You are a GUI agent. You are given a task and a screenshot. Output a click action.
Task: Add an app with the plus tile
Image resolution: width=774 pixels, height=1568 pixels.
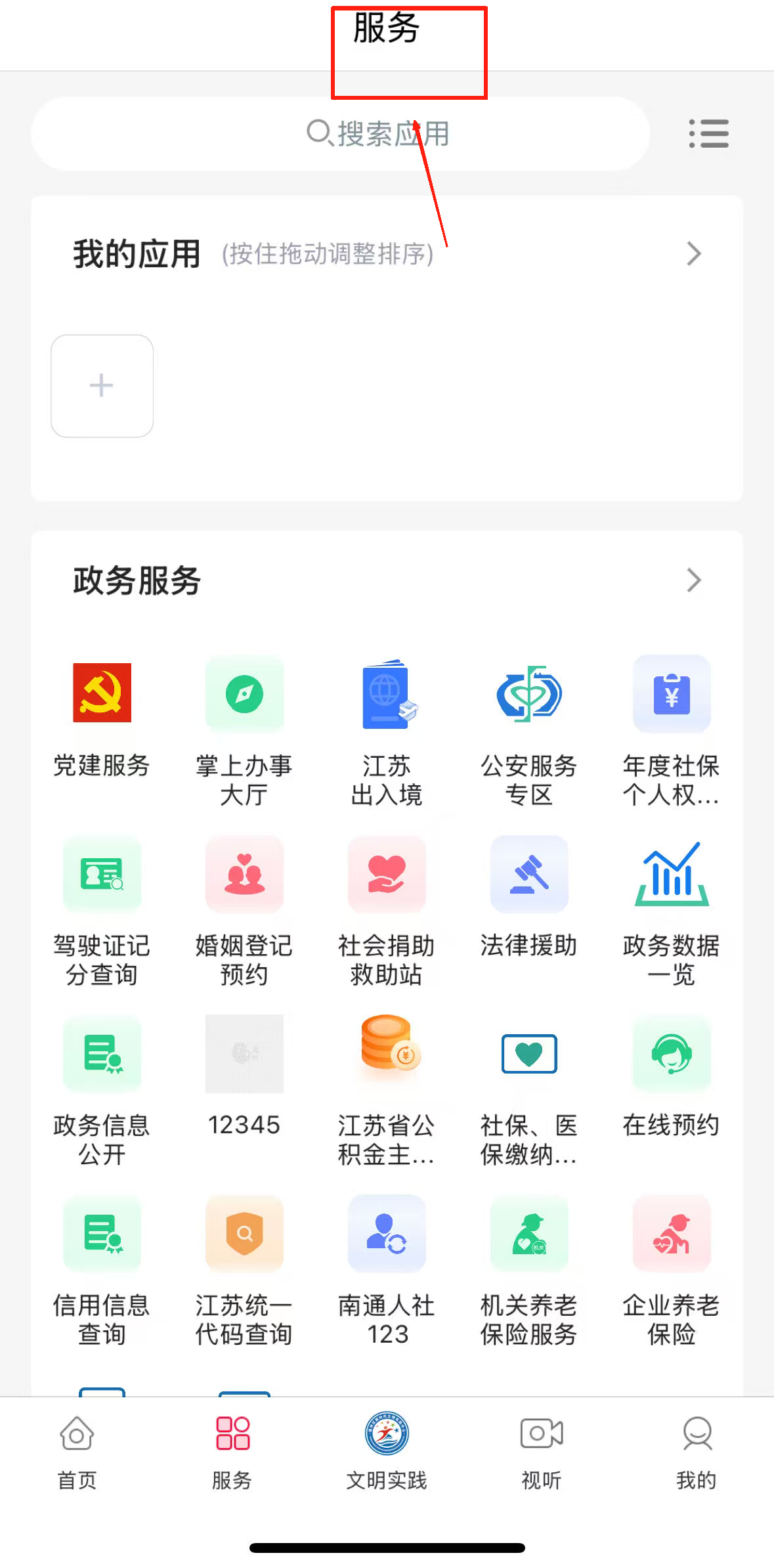pos(102,386)
